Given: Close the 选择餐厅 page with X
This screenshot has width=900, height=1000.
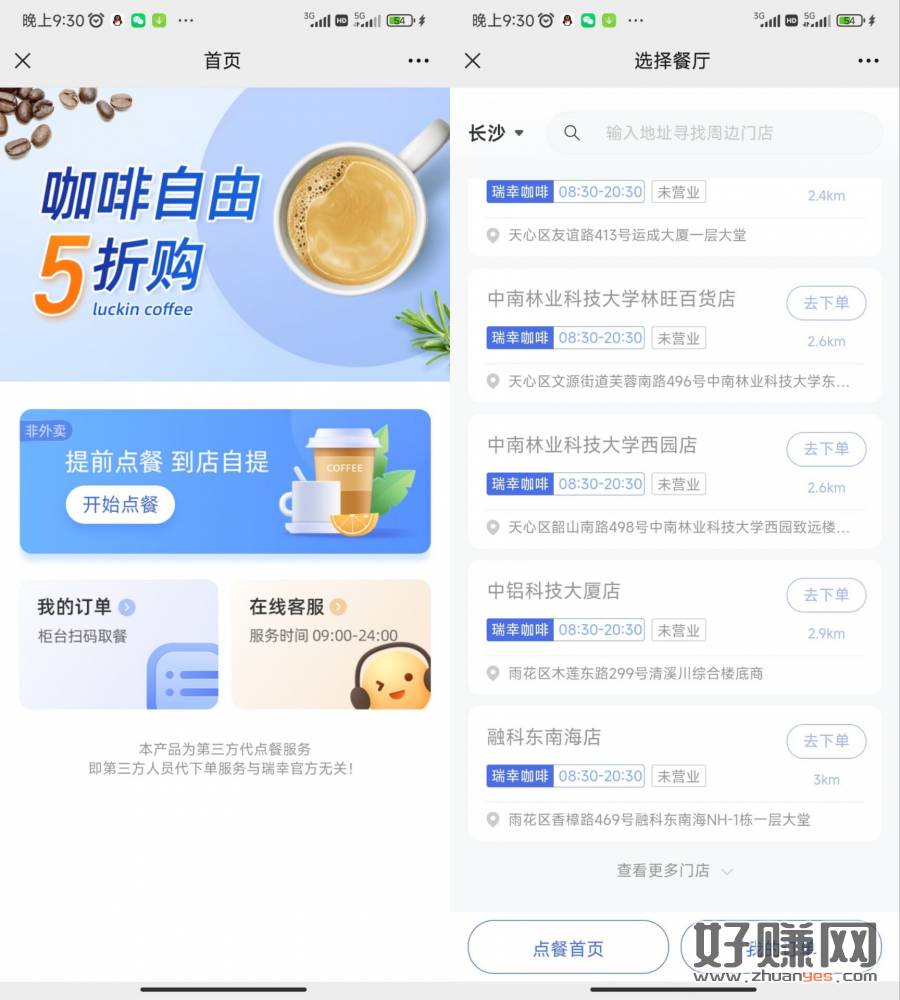Looking at the screenshot, I should click(473, 61).
